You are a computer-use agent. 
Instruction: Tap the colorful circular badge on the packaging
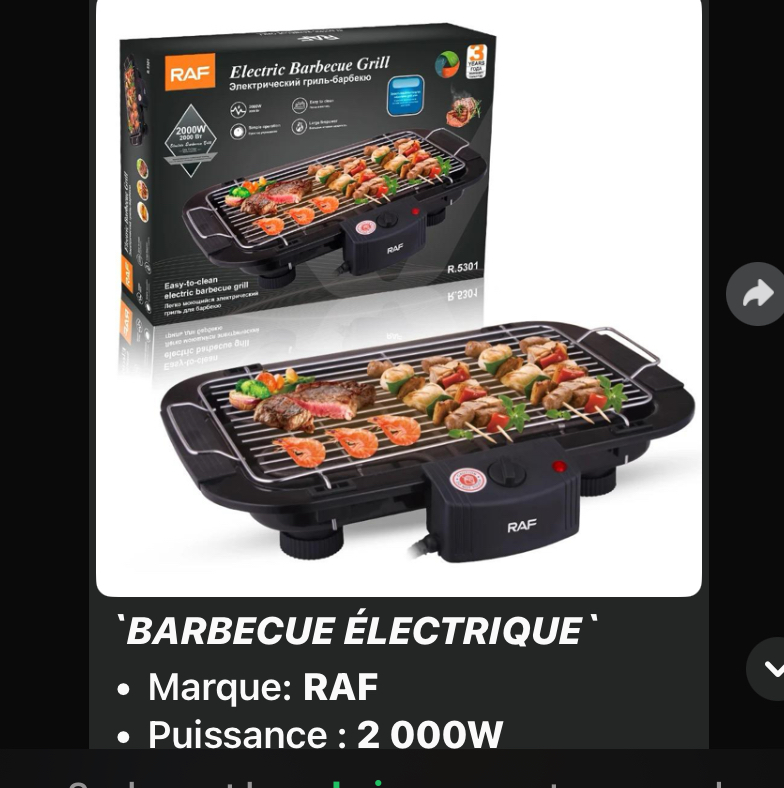[x=446, y=63]
